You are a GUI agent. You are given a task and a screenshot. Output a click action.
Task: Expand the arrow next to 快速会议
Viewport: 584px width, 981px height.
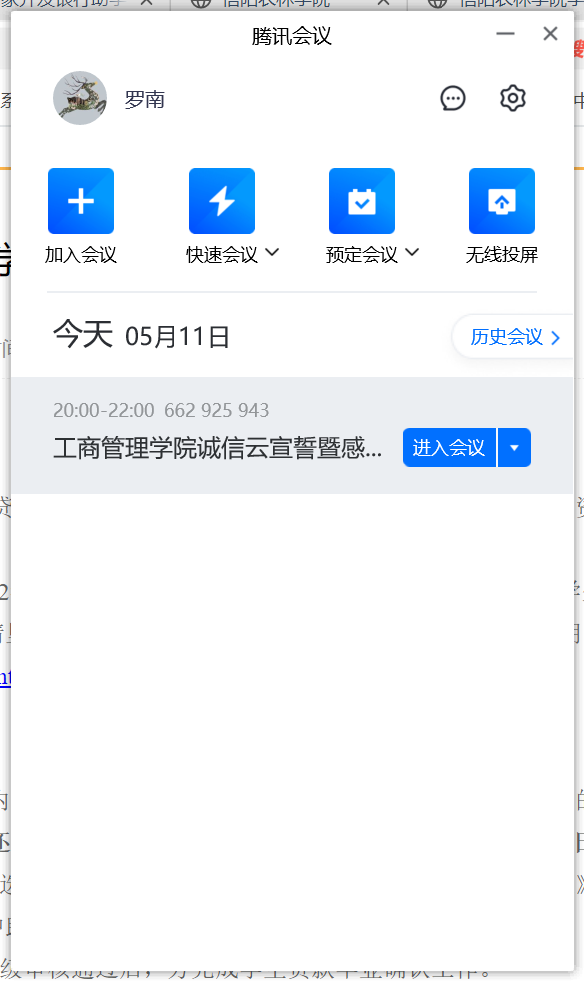pos(272,253)
